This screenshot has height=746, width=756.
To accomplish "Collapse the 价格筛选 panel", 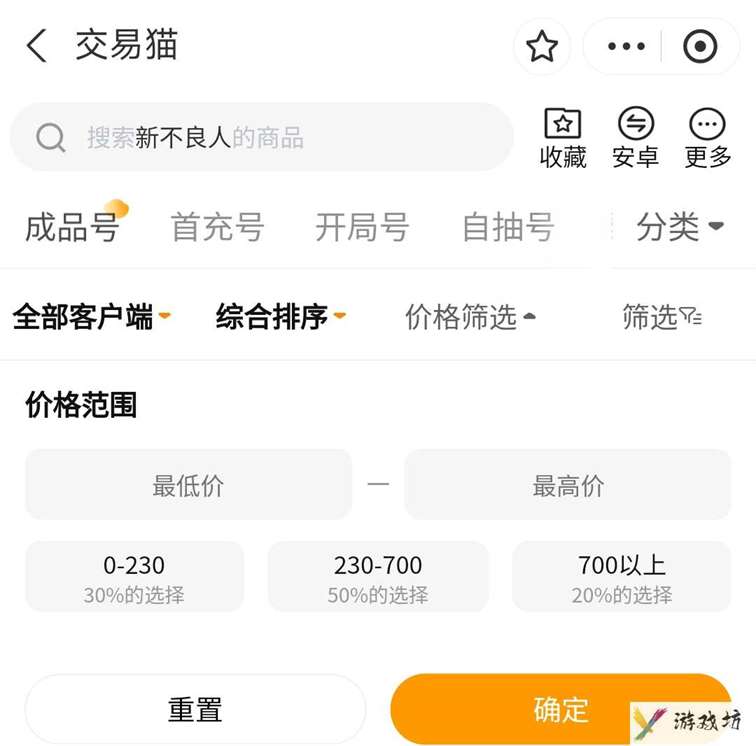I will (470, 317).
